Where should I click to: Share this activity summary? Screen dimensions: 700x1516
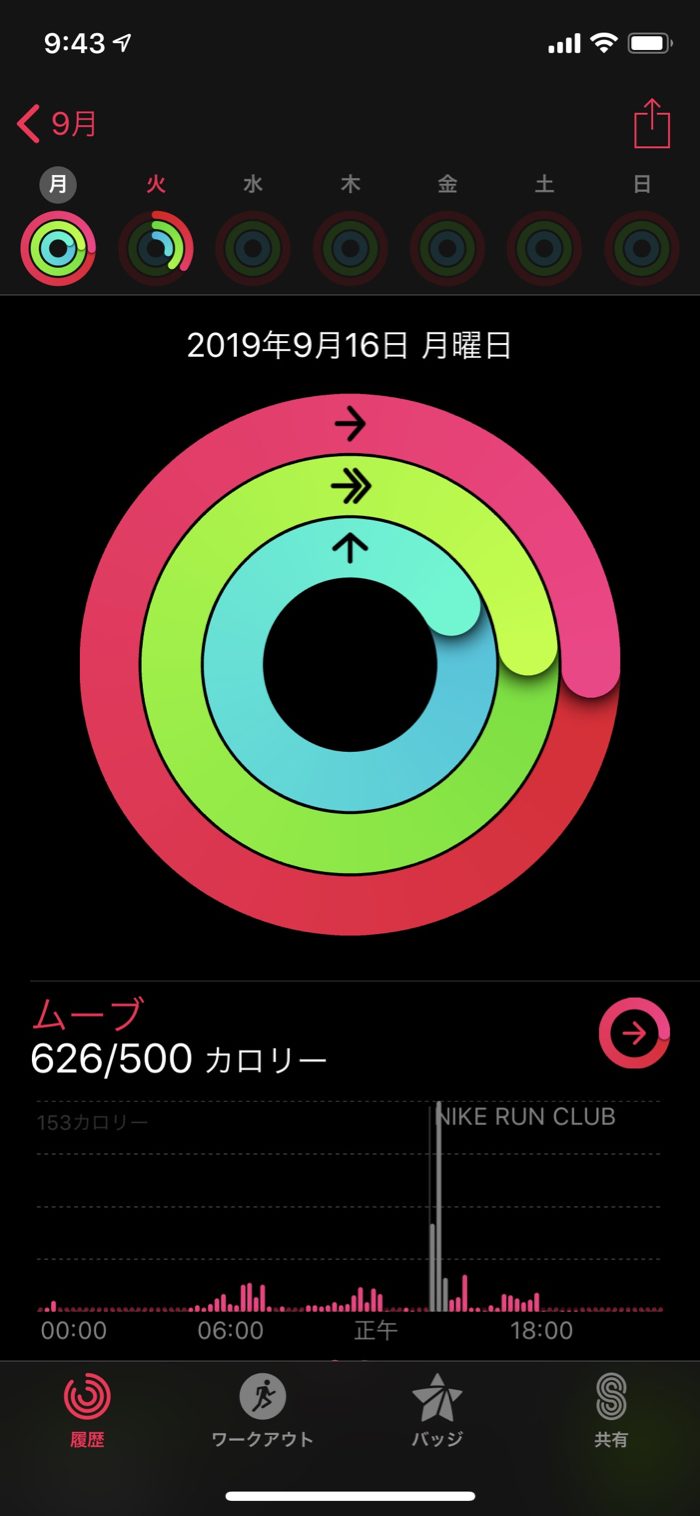tap(651, 125)
